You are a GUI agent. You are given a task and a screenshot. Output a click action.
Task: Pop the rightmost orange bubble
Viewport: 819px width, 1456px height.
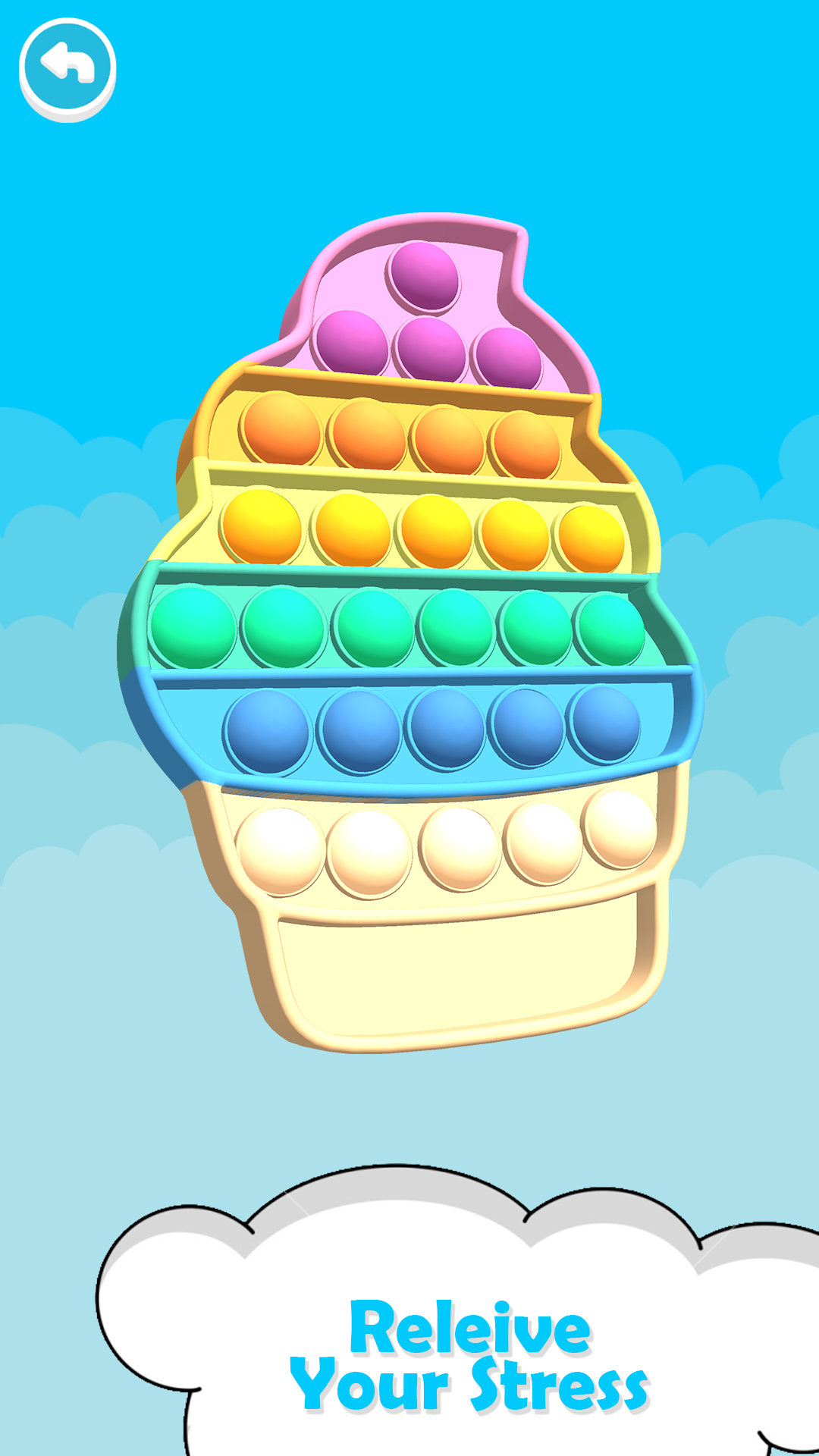pyautogui.click(x=525, y=444)
